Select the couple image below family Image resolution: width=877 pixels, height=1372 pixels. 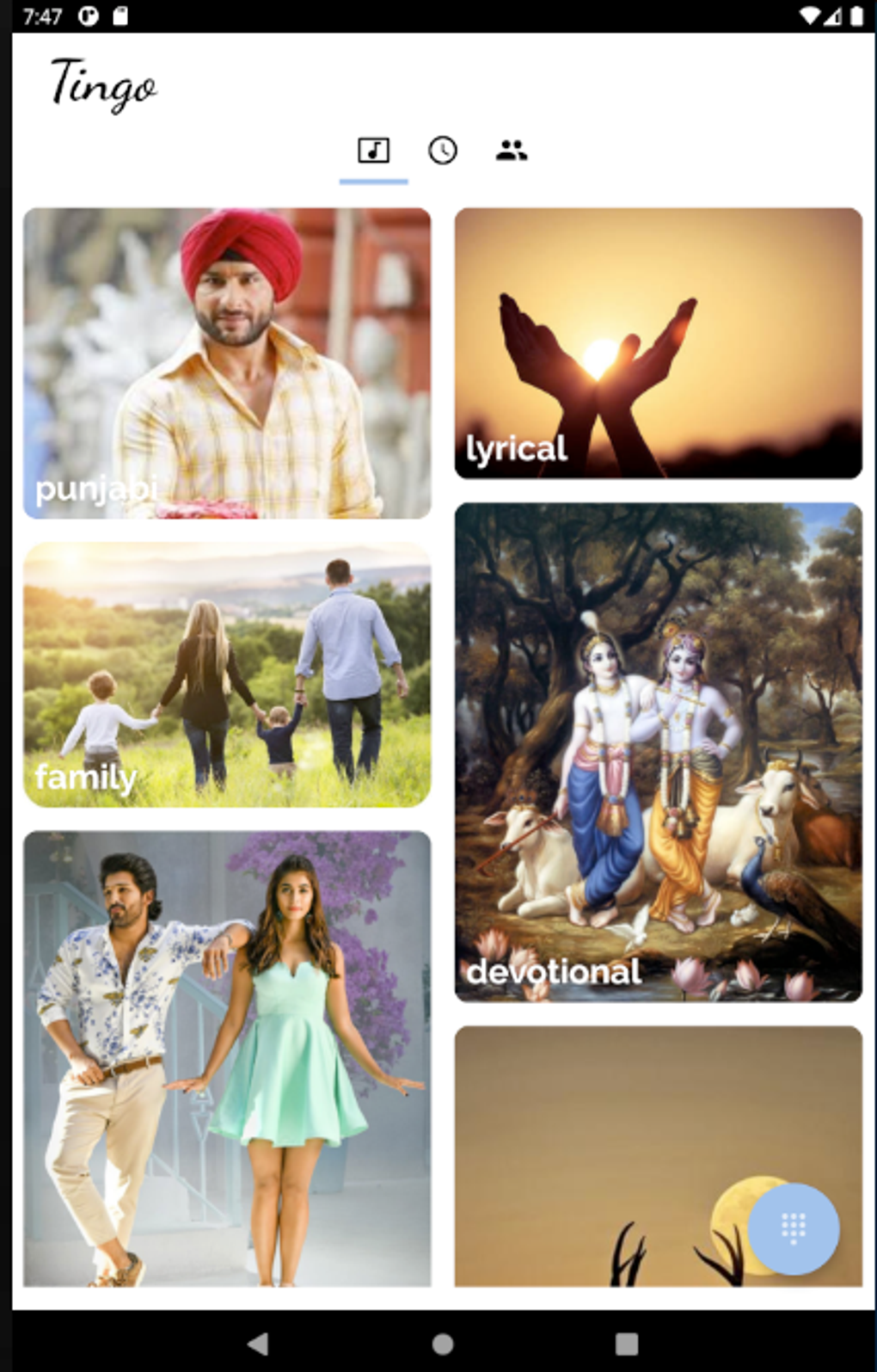coord(226,1058)
